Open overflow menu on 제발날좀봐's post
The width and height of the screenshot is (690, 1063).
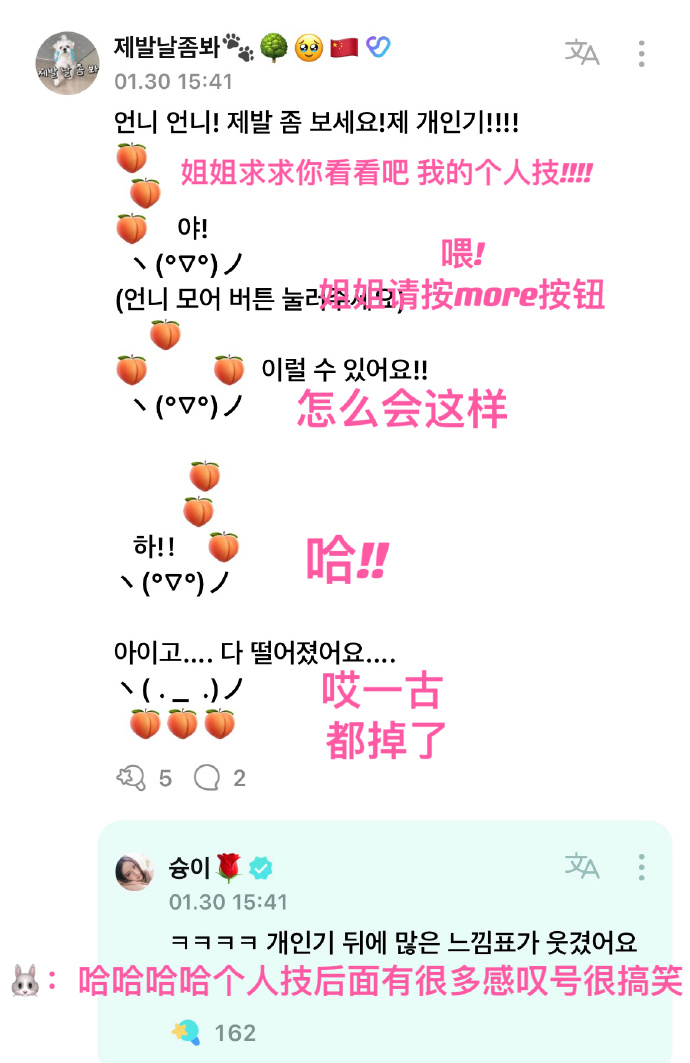(641, 53)
